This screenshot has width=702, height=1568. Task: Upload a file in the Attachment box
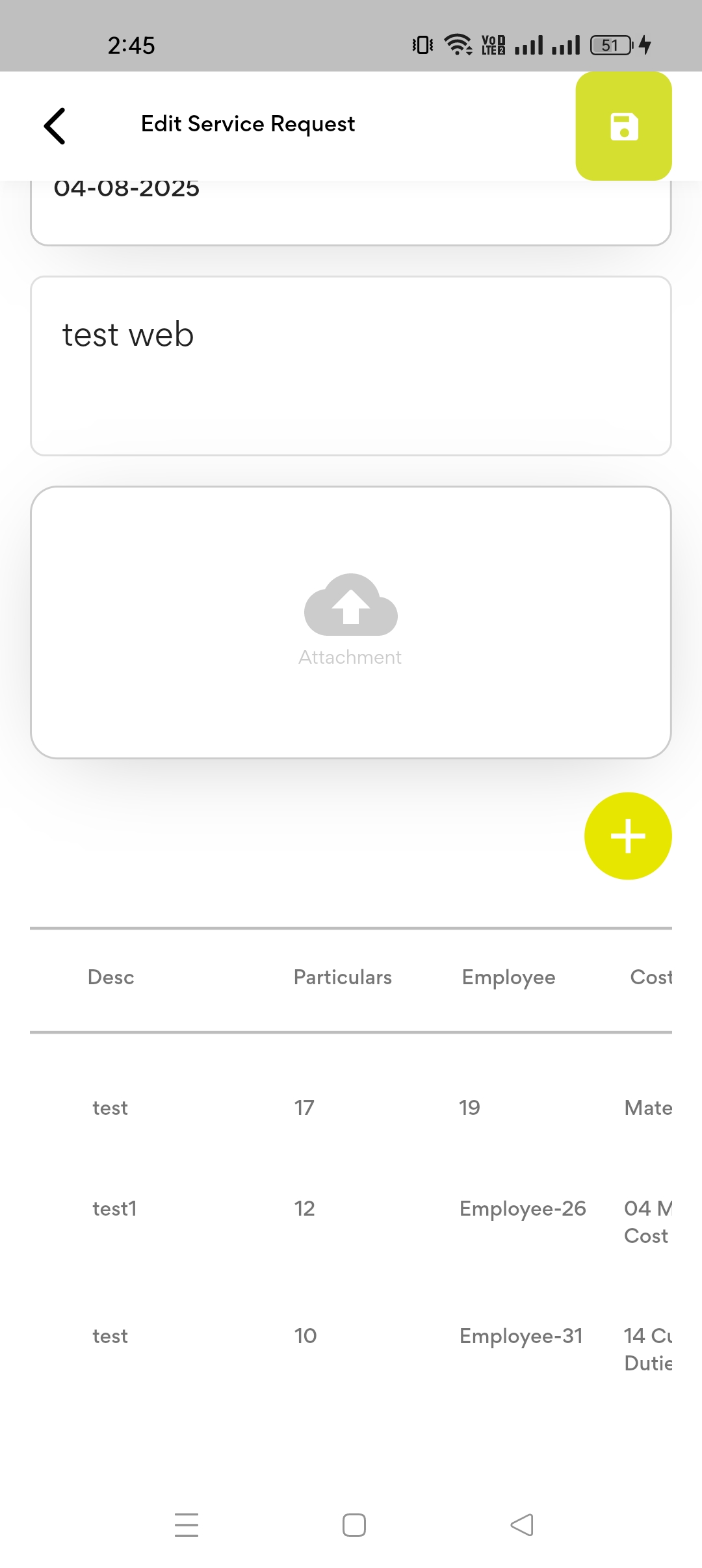pos(350,621)
